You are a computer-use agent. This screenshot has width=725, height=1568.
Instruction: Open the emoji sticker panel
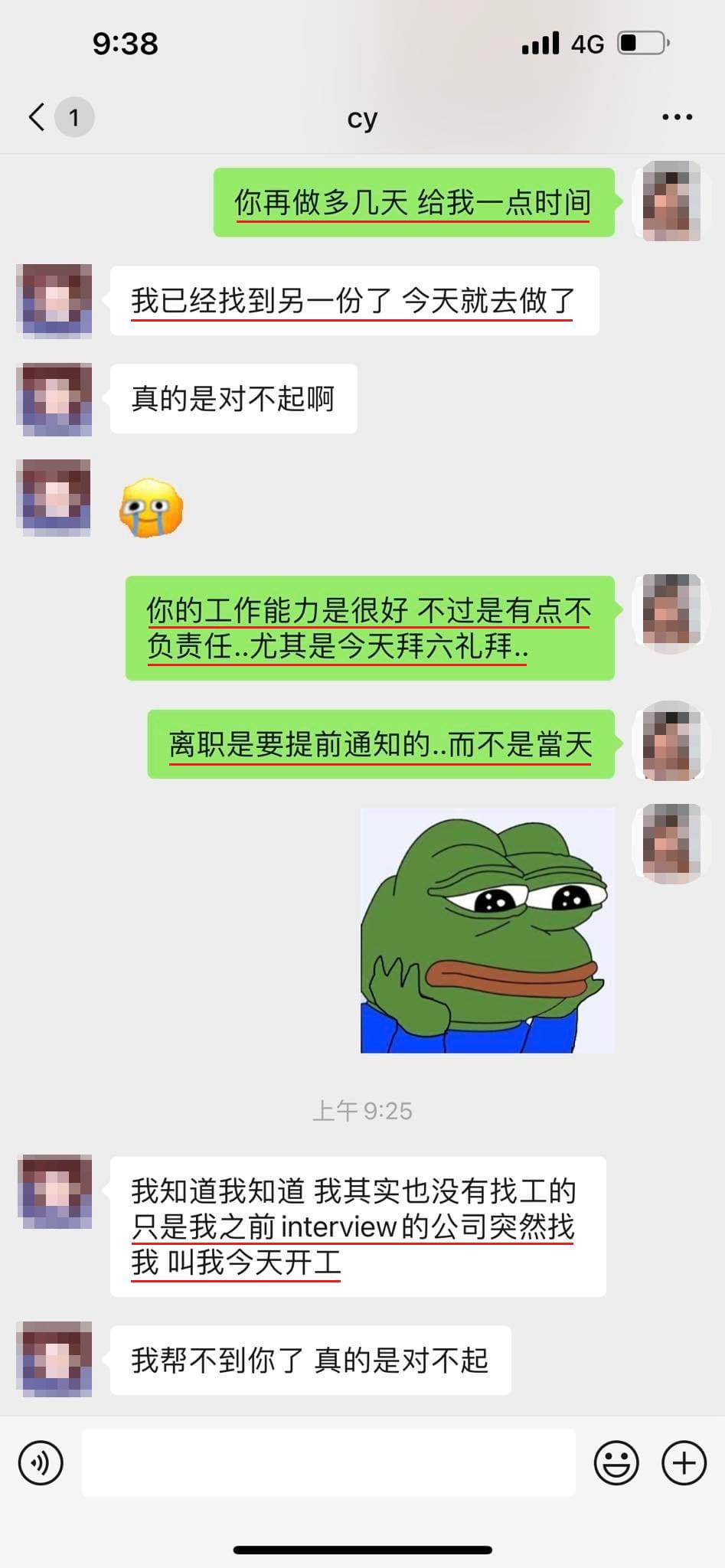(x=616, y=1463)
